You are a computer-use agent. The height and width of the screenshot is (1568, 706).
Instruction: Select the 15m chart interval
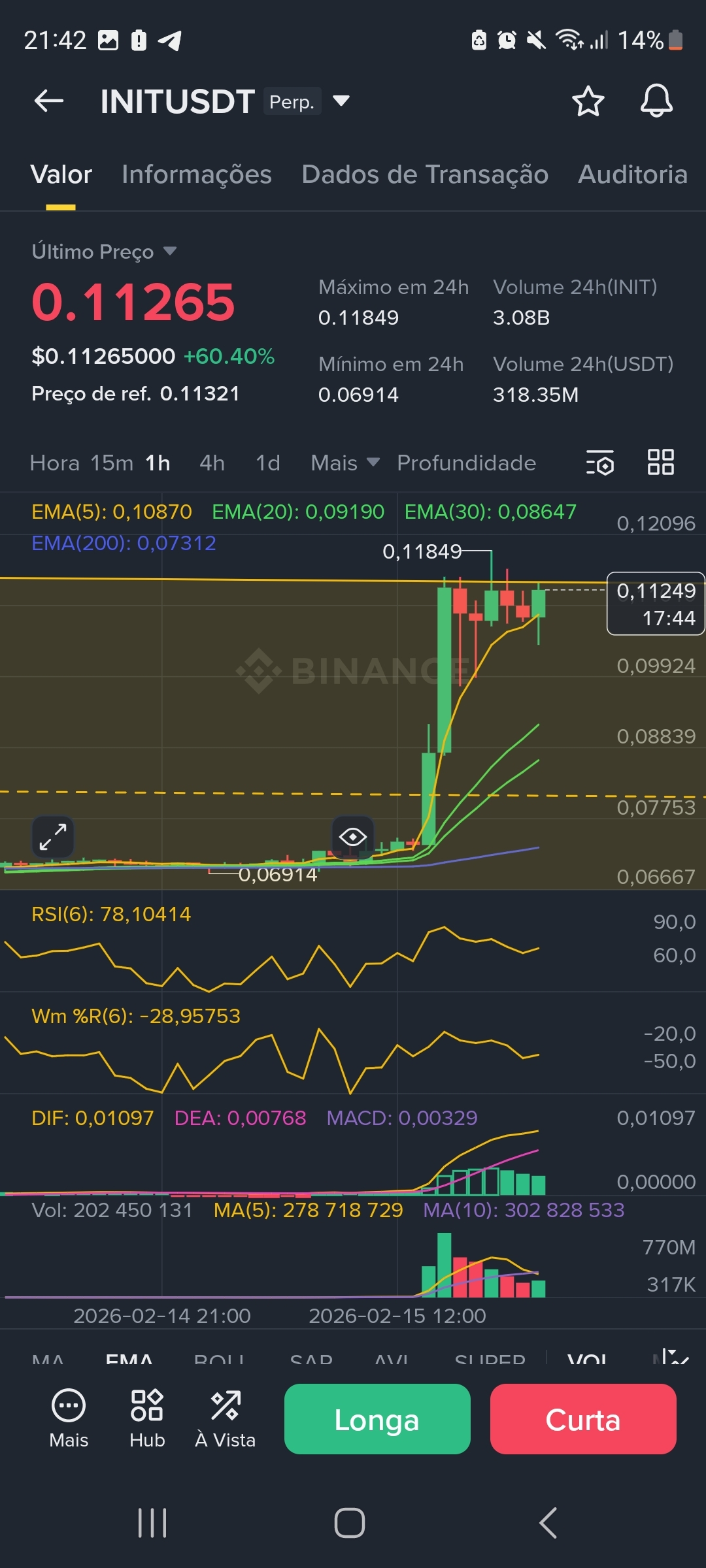coord(112,463)
